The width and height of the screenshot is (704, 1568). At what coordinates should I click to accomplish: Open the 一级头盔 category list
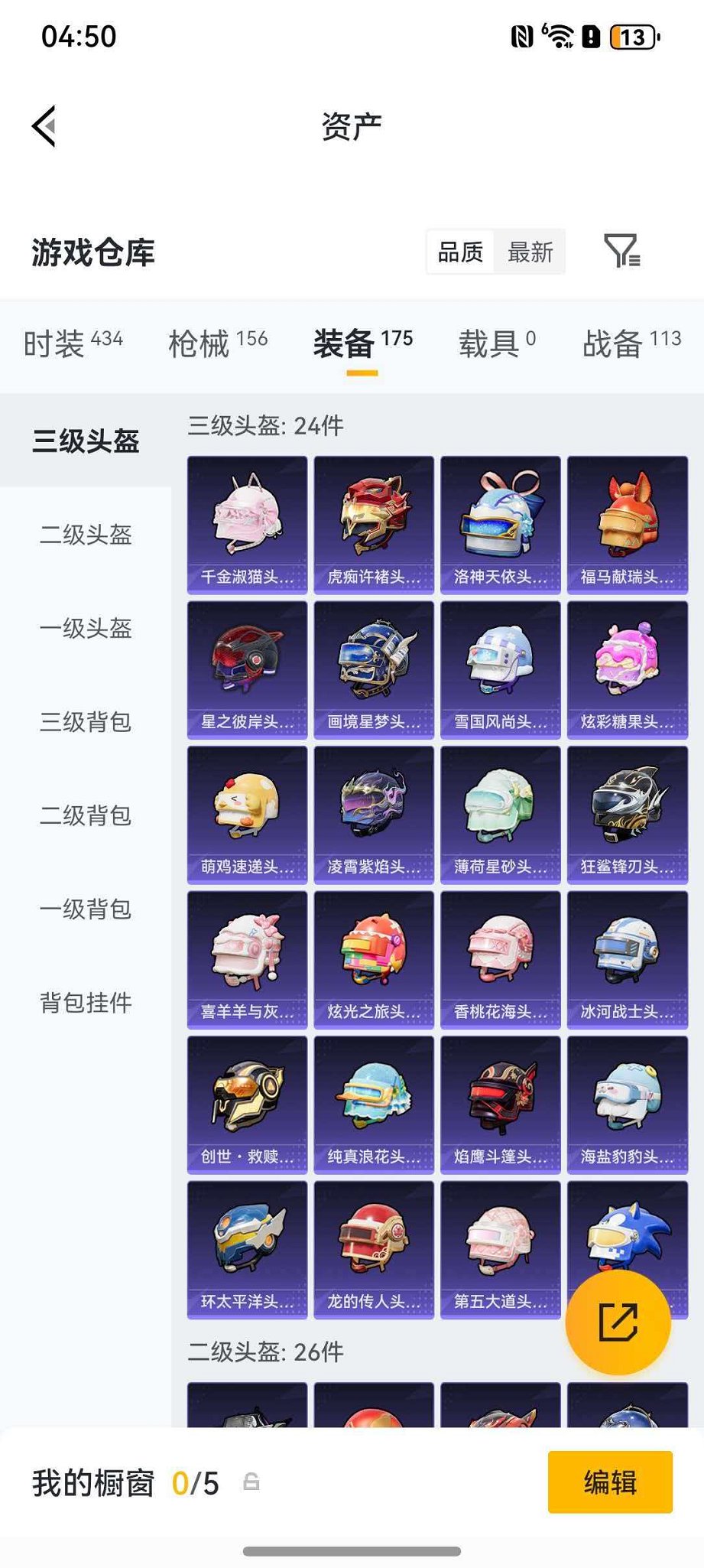pos(84,629)
